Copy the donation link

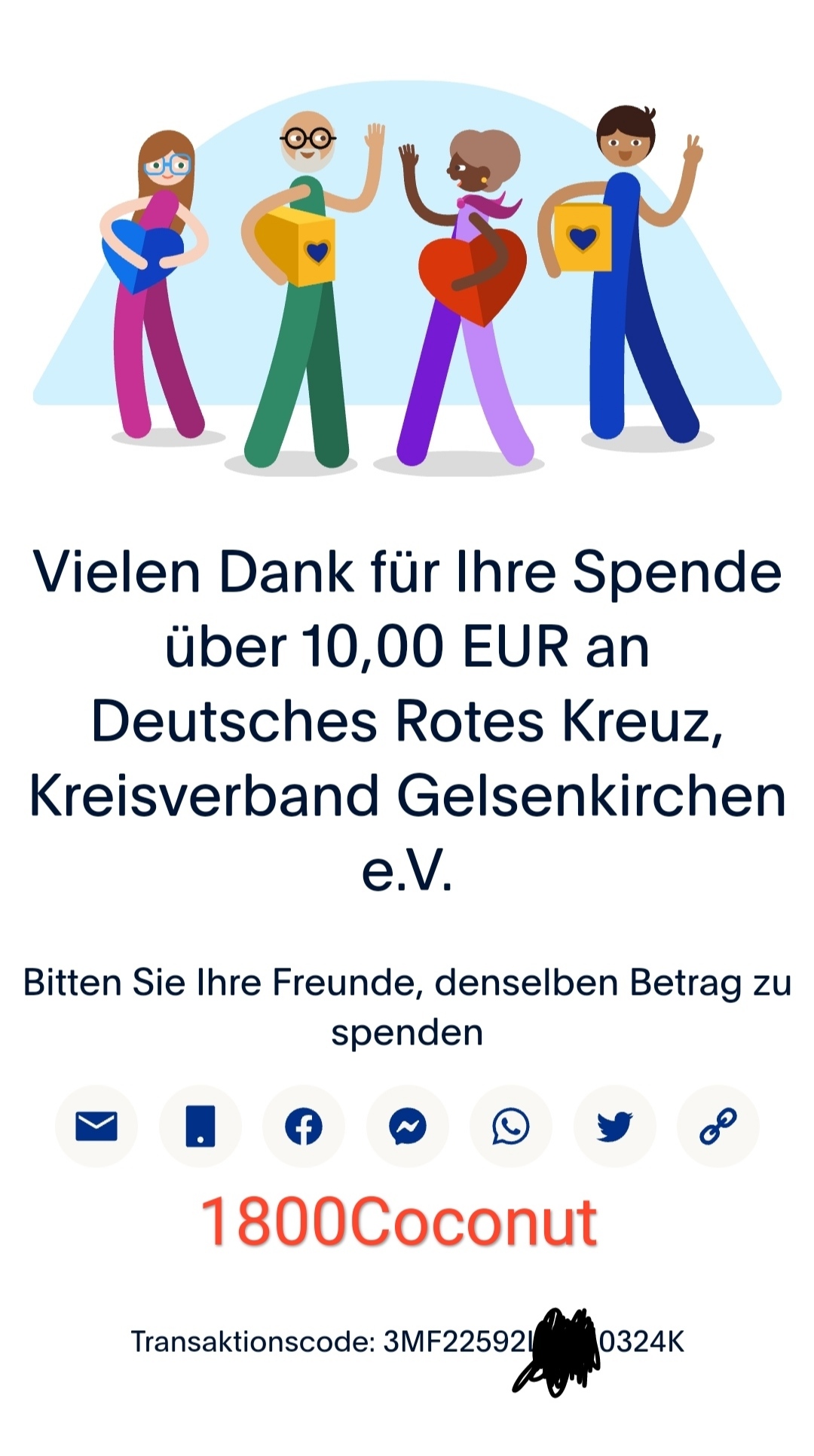point(718,1127)
